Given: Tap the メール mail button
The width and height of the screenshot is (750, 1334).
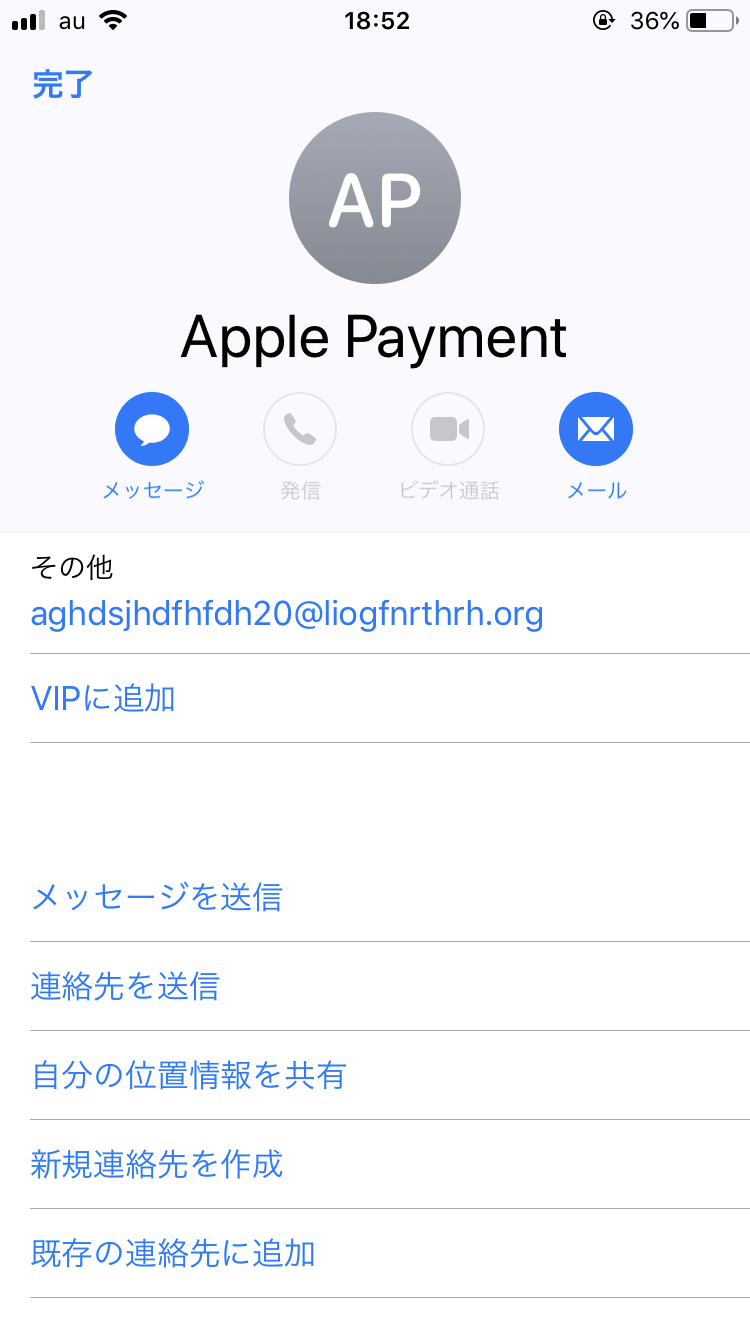Looking at the screenshot, I should tap(596, 429).
